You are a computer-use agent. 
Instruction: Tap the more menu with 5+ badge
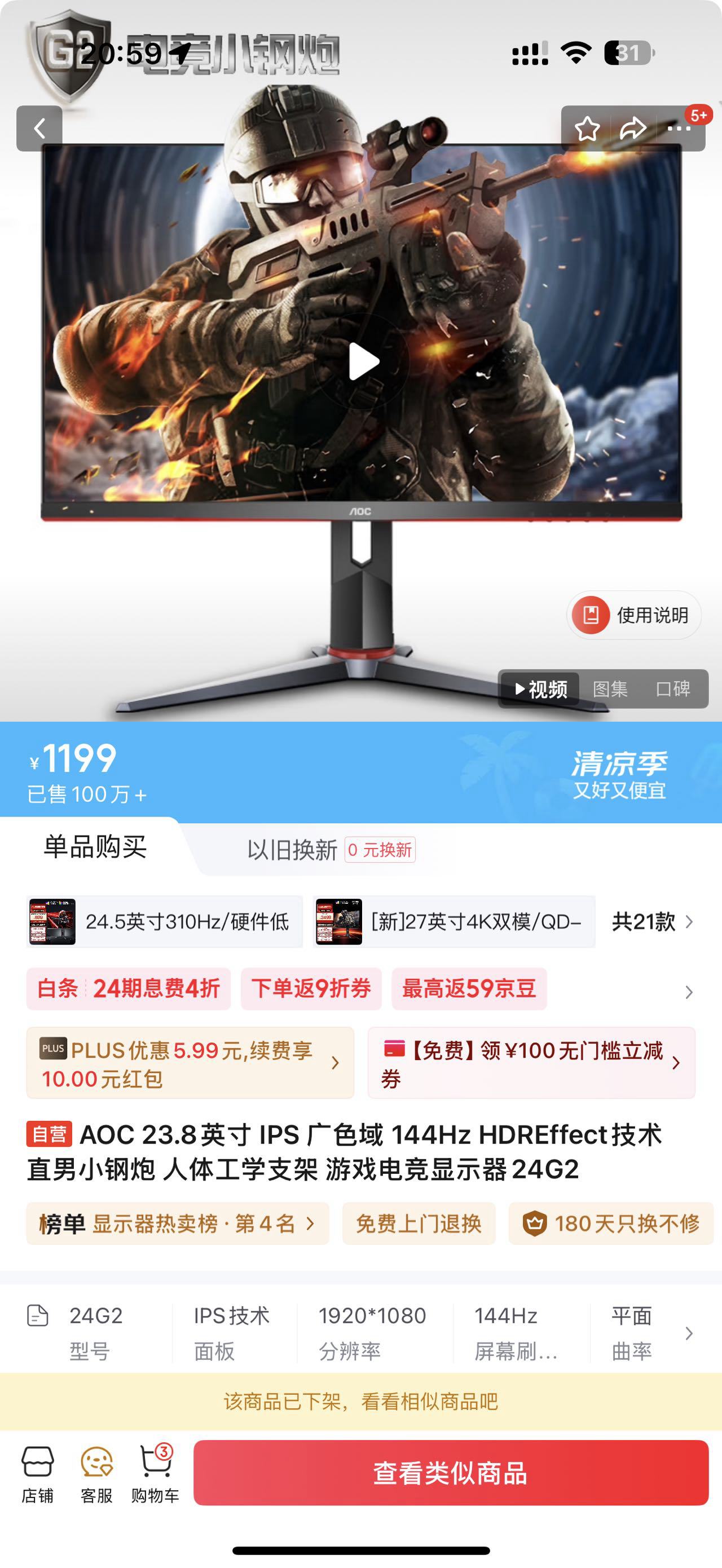click(677, 129)
